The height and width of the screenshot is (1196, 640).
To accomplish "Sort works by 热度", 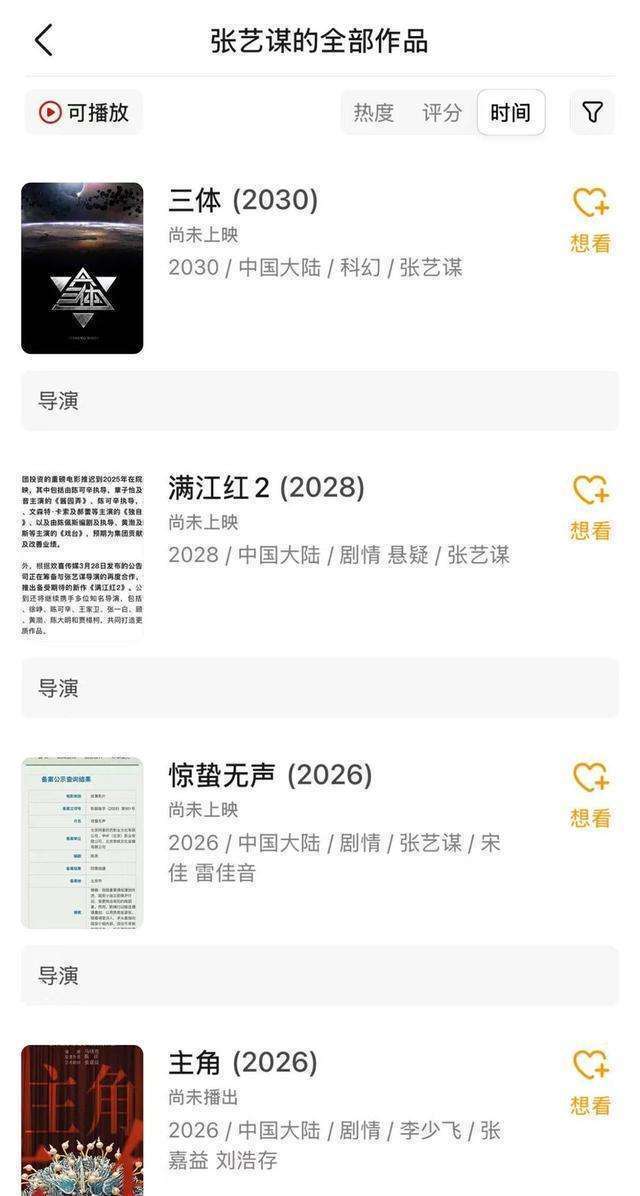I will point(374,112).
